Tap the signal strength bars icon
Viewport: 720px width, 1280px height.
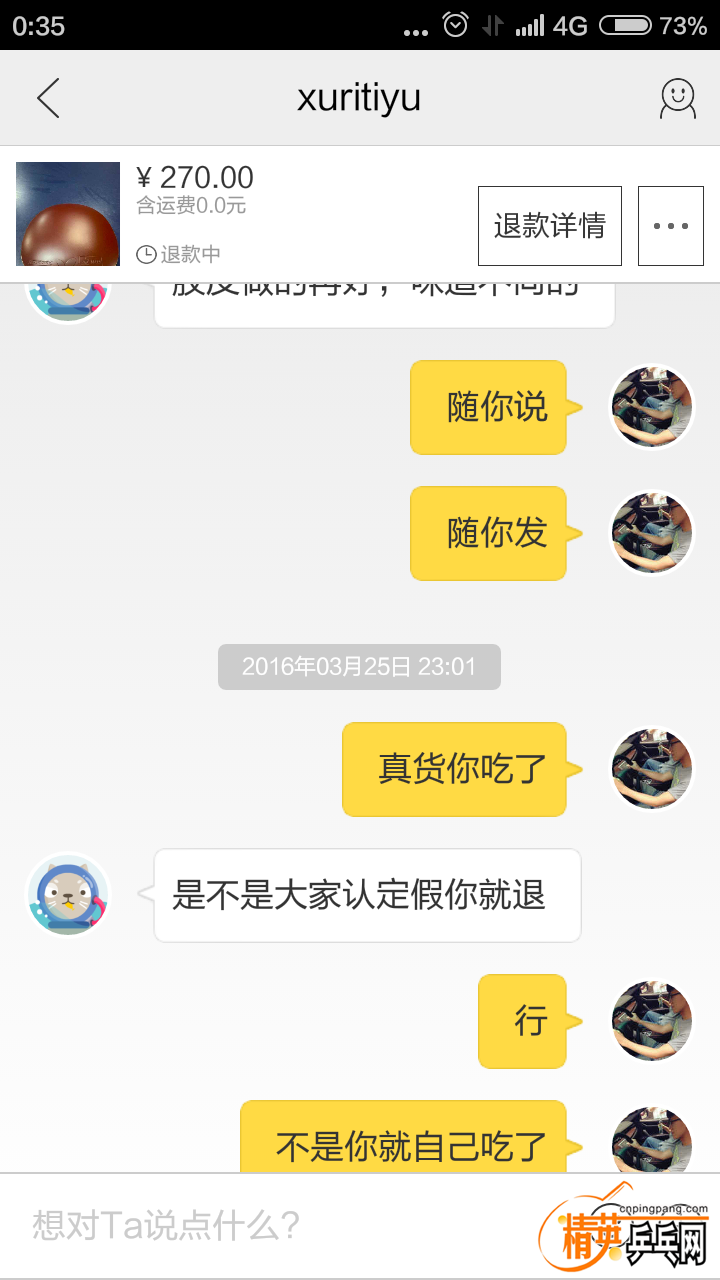click(x=531, y=27)
